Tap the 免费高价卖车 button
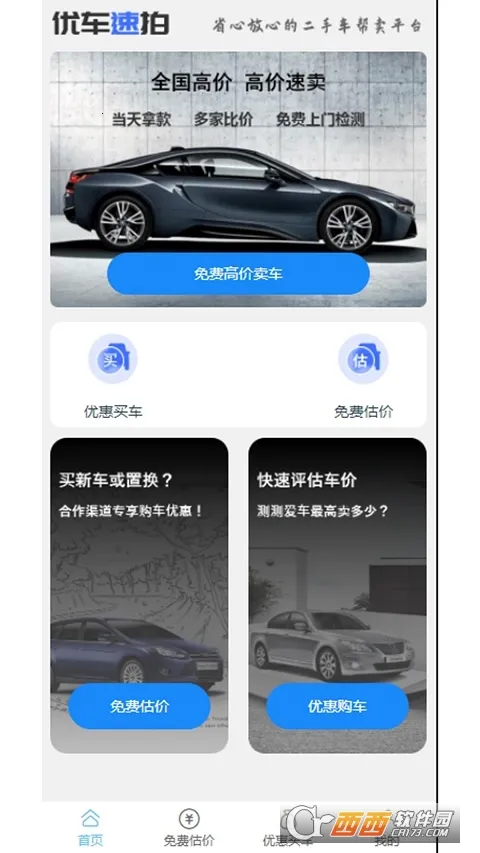Viewport: 480px width, 853px height. coord(238,274)
